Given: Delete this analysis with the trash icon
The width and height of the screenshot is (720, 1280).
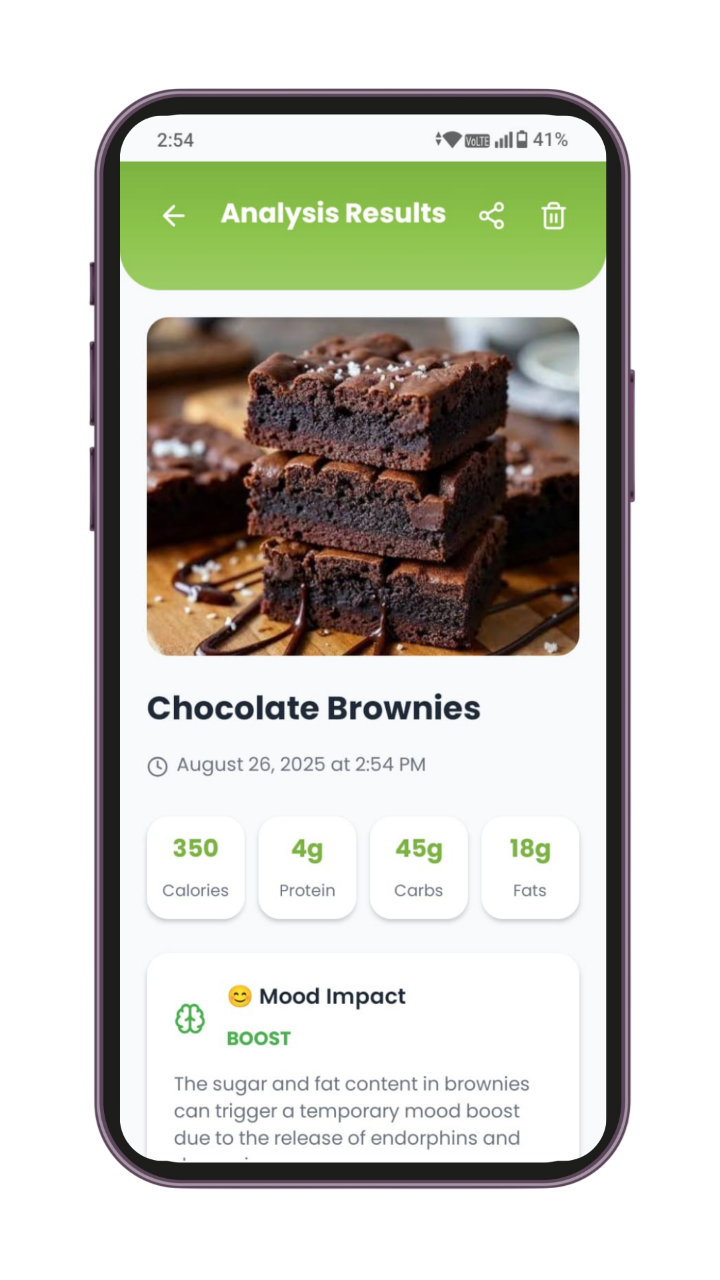Looking at the screenshot, I should 553,215.
